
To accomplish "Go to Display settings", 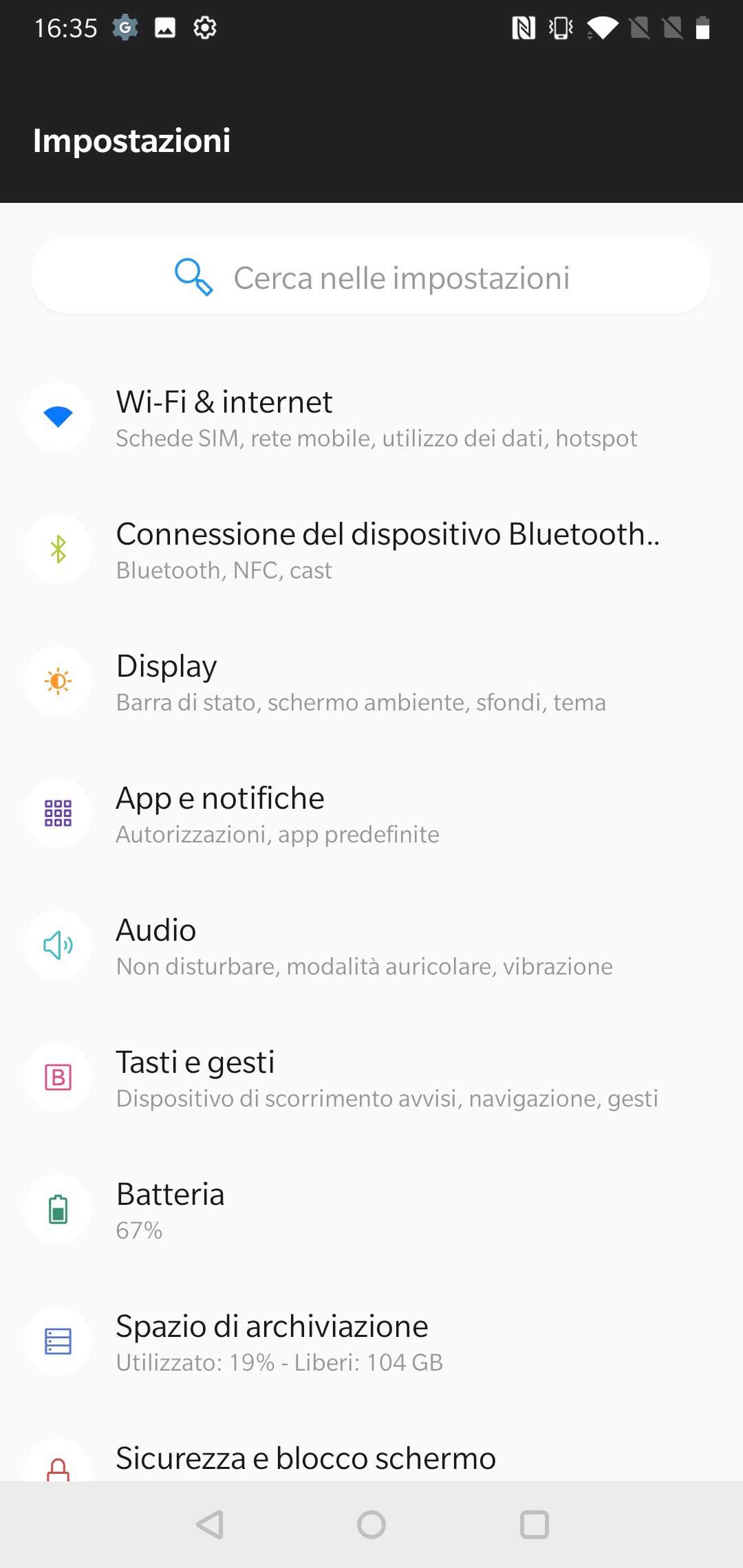I will click(x=371, y=682).
